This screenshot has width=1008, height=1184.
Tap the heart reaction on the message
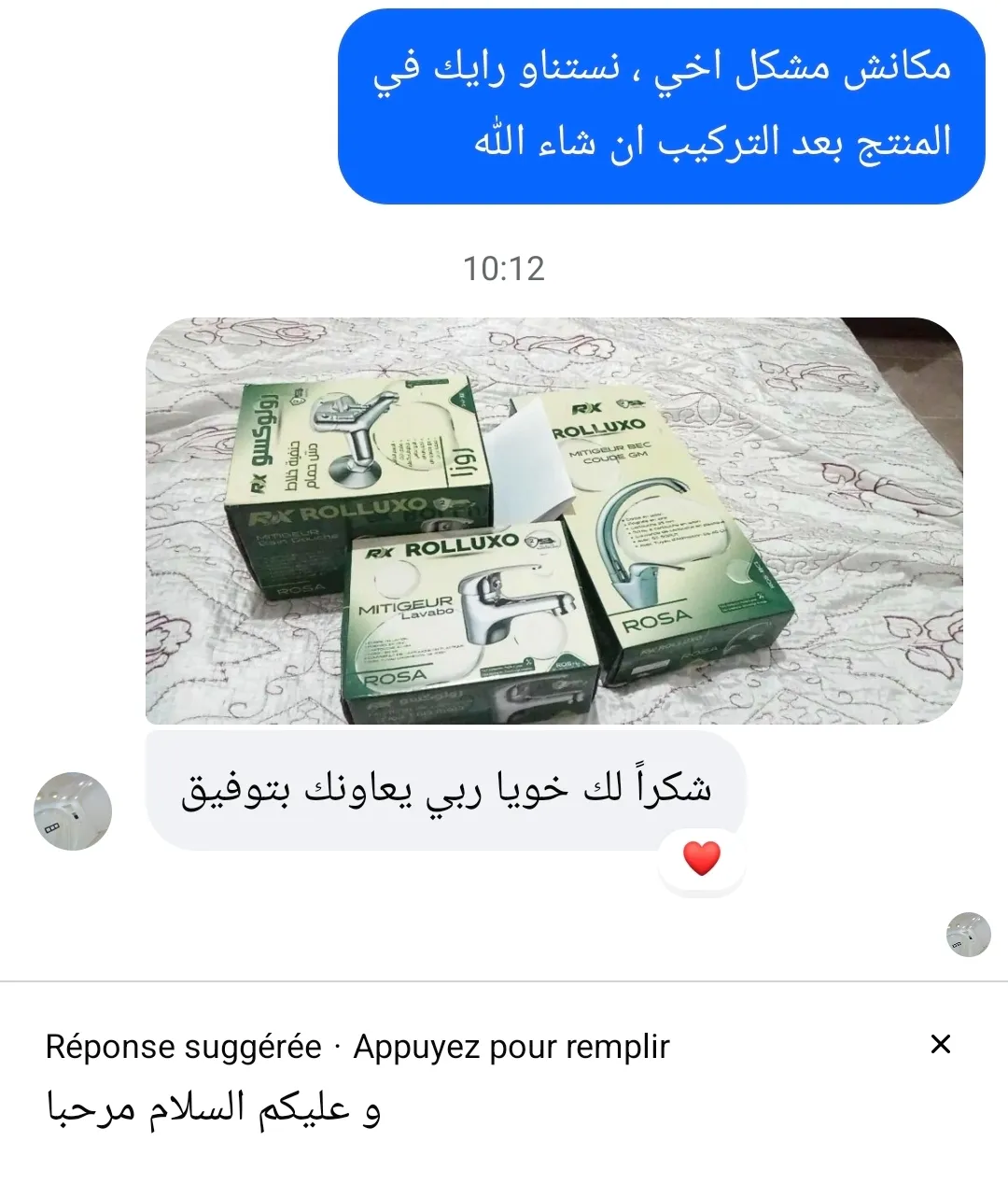coord(702,859)
